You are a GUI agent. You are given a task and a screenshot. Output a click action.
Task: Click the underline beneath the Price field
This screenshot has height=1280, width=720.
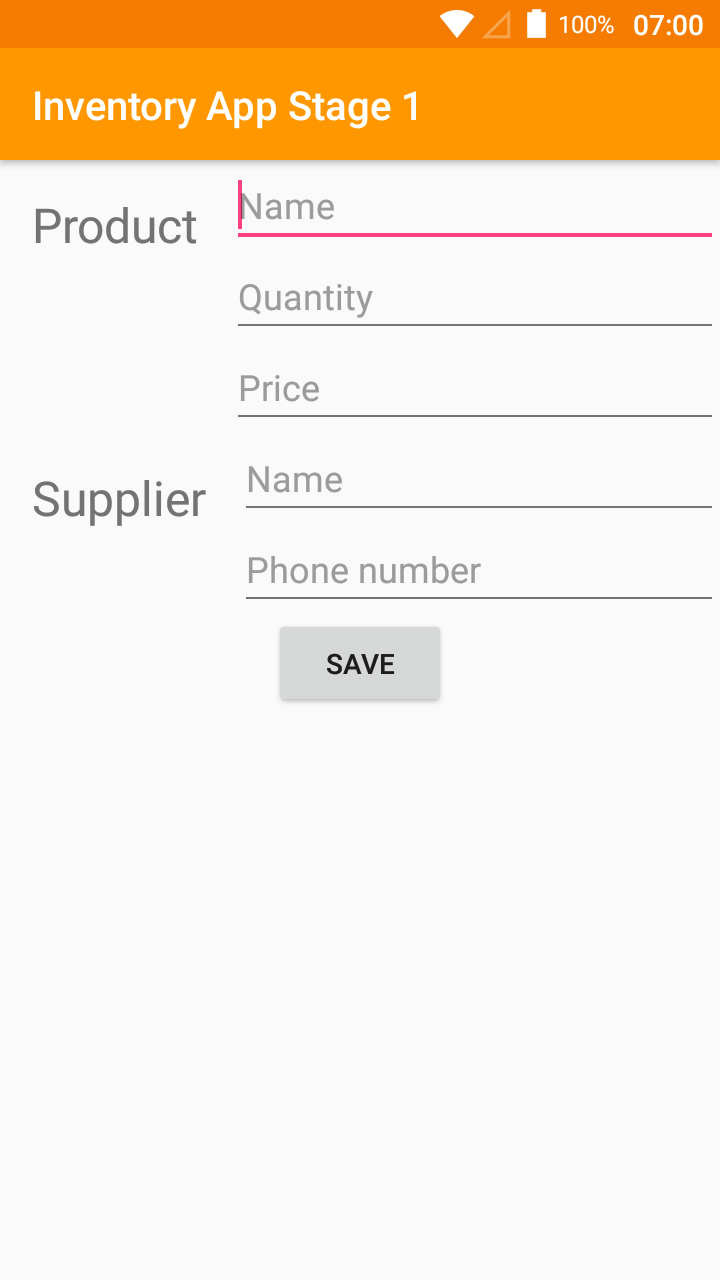[x=474, y=412]
